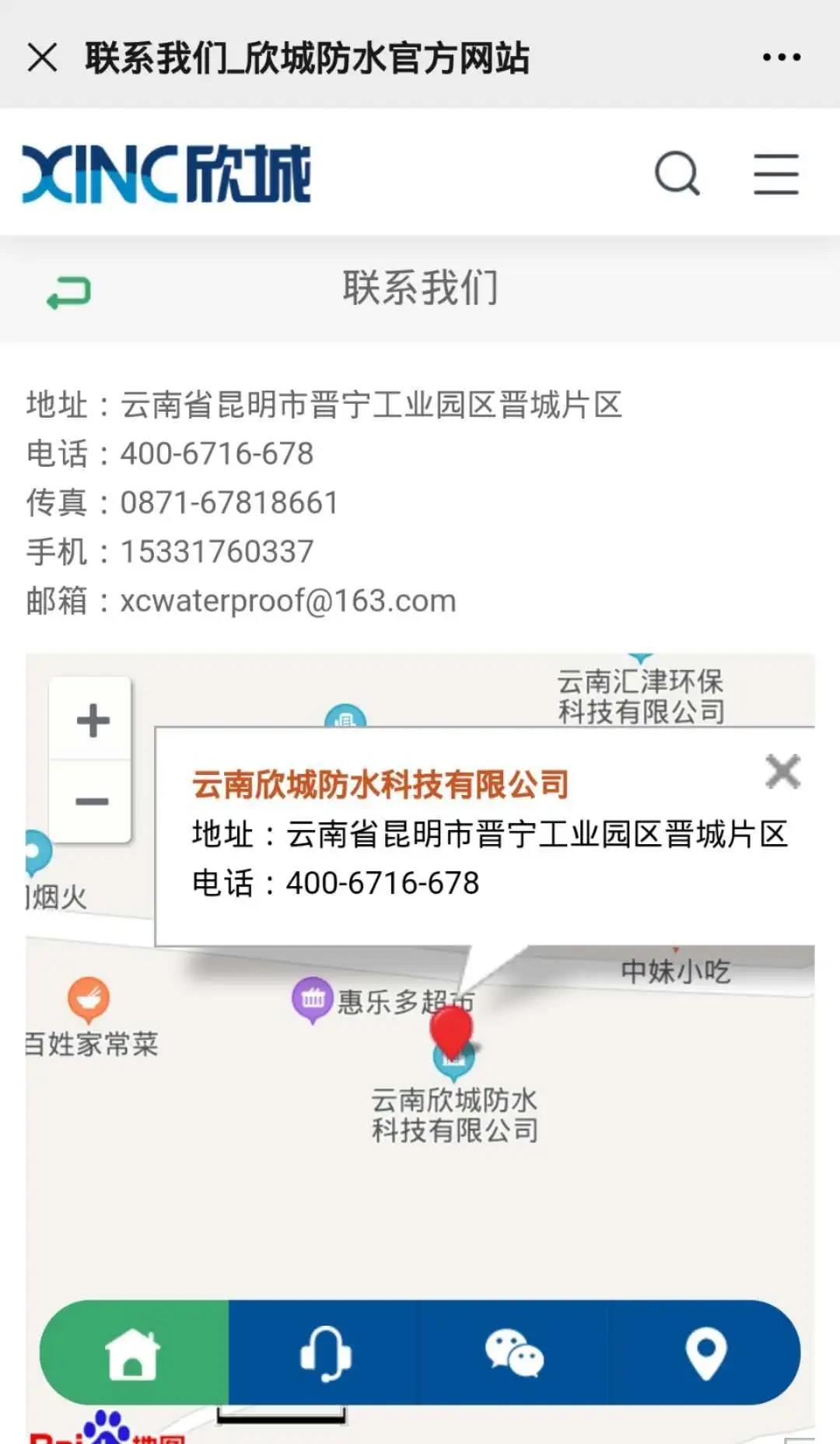Open the hamburger navigation menu
Image resolution: width=840 pixels, height=1444 pixels.
tap(775, 173)
